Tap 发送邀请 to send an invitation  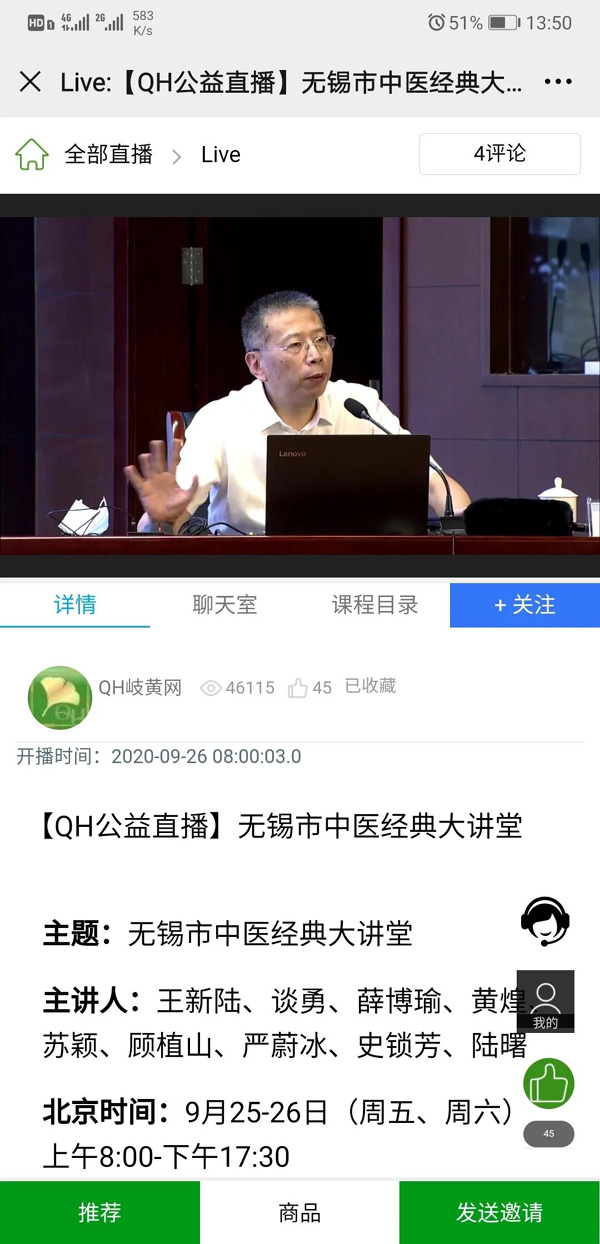499,1213
